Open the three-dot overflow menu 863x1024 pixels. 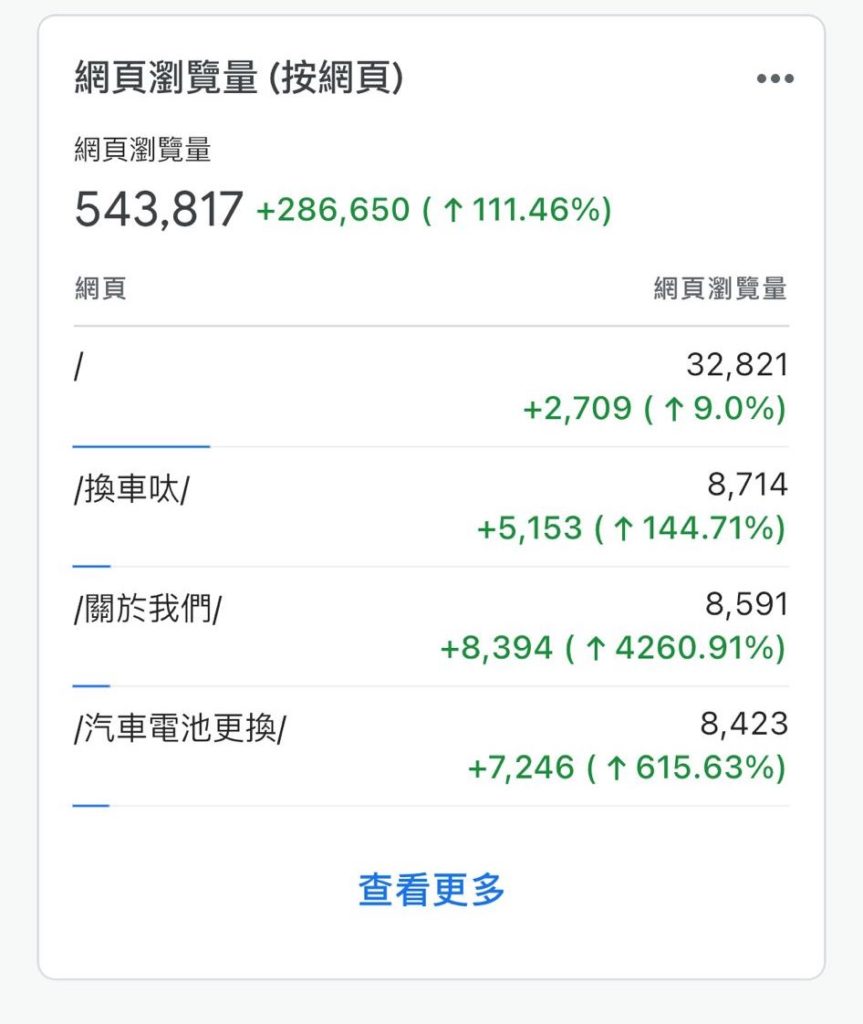click(x=775, y=78)
